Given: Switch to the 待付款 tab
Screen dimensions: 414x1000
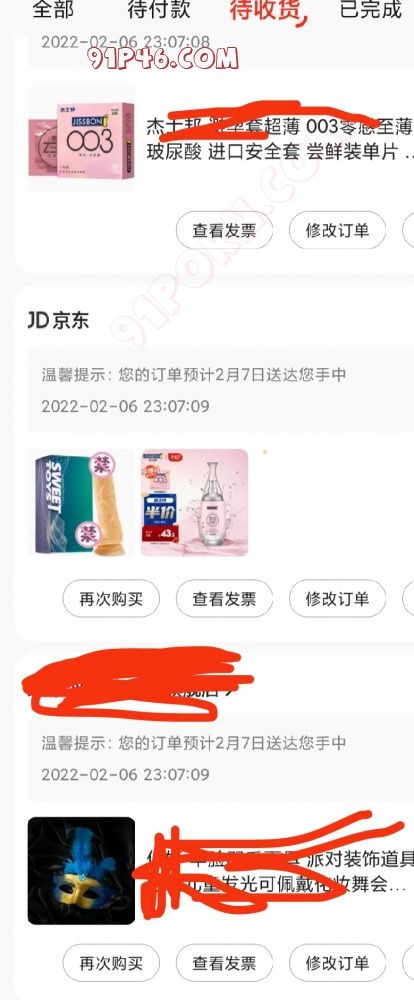Looking at the screenshot, I should (x=159, y=10).
